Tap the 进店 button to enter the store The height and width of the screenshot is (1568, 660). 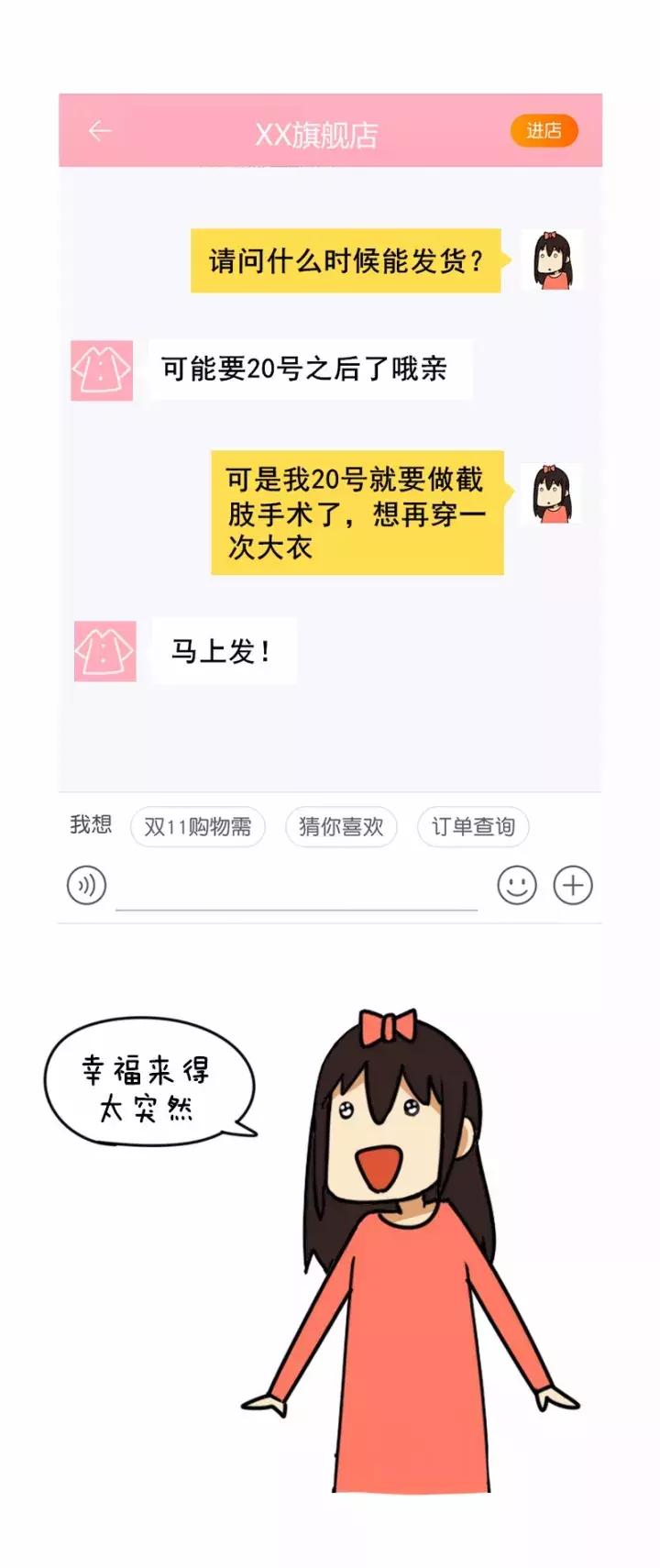pyautogui.click(x=544, y=130)
